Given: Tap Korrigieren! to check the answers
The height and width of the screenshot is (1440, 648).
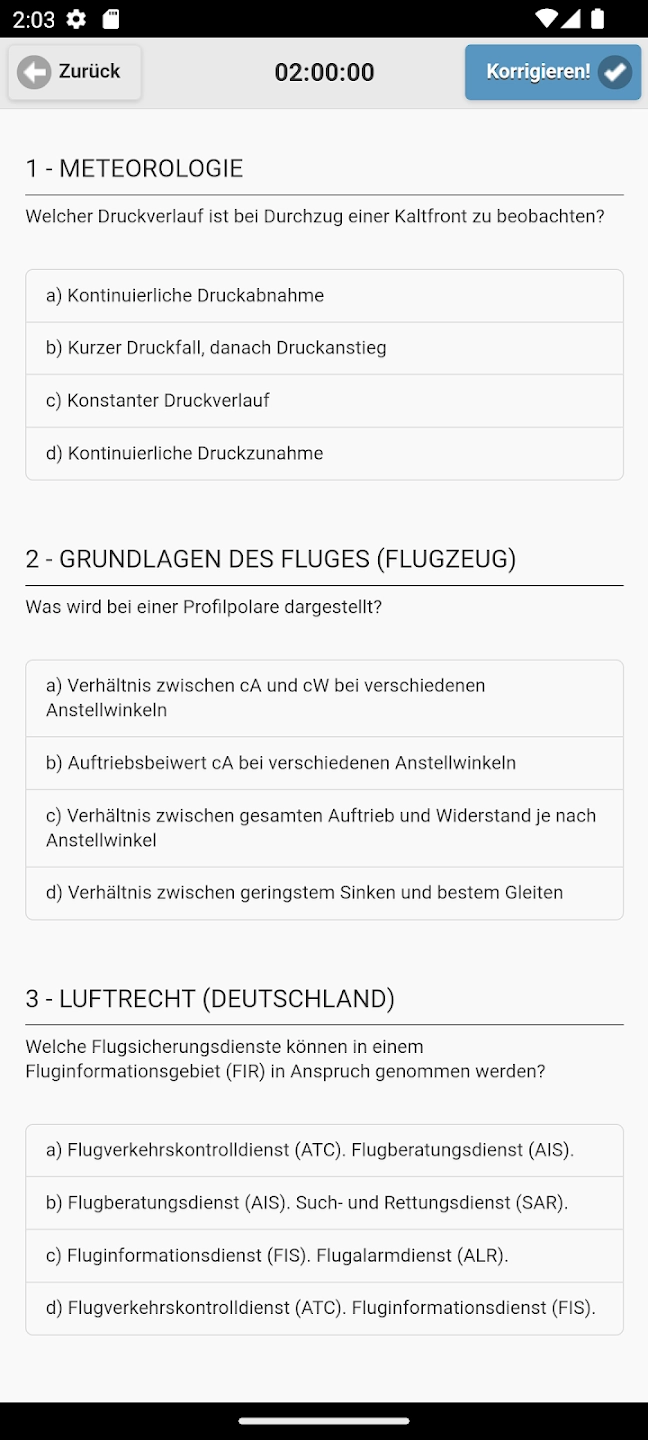Looking at the screenshot, I should [552, 72].
